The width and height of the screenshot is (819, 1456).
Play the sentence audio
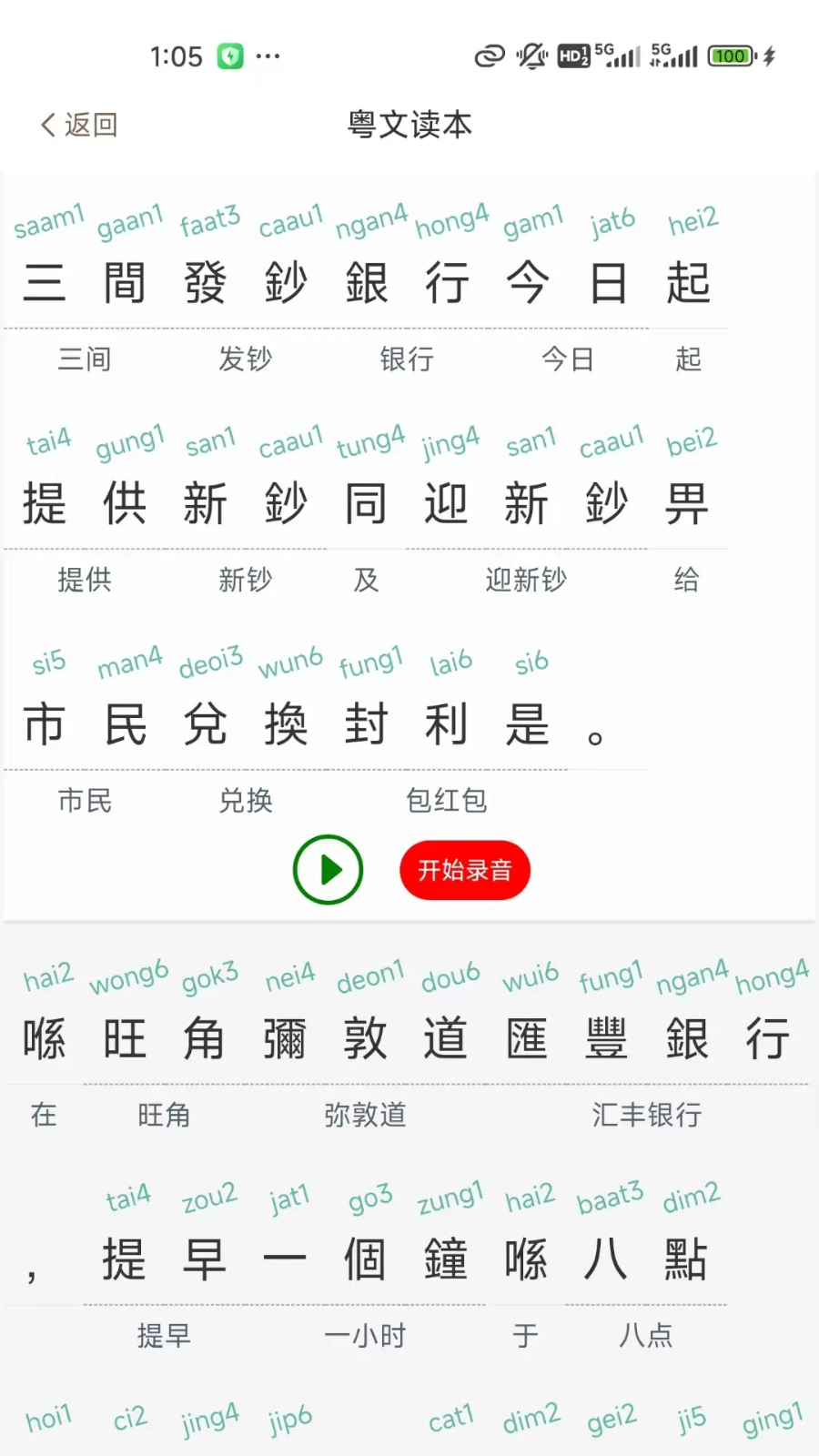(x=328, y=870)
